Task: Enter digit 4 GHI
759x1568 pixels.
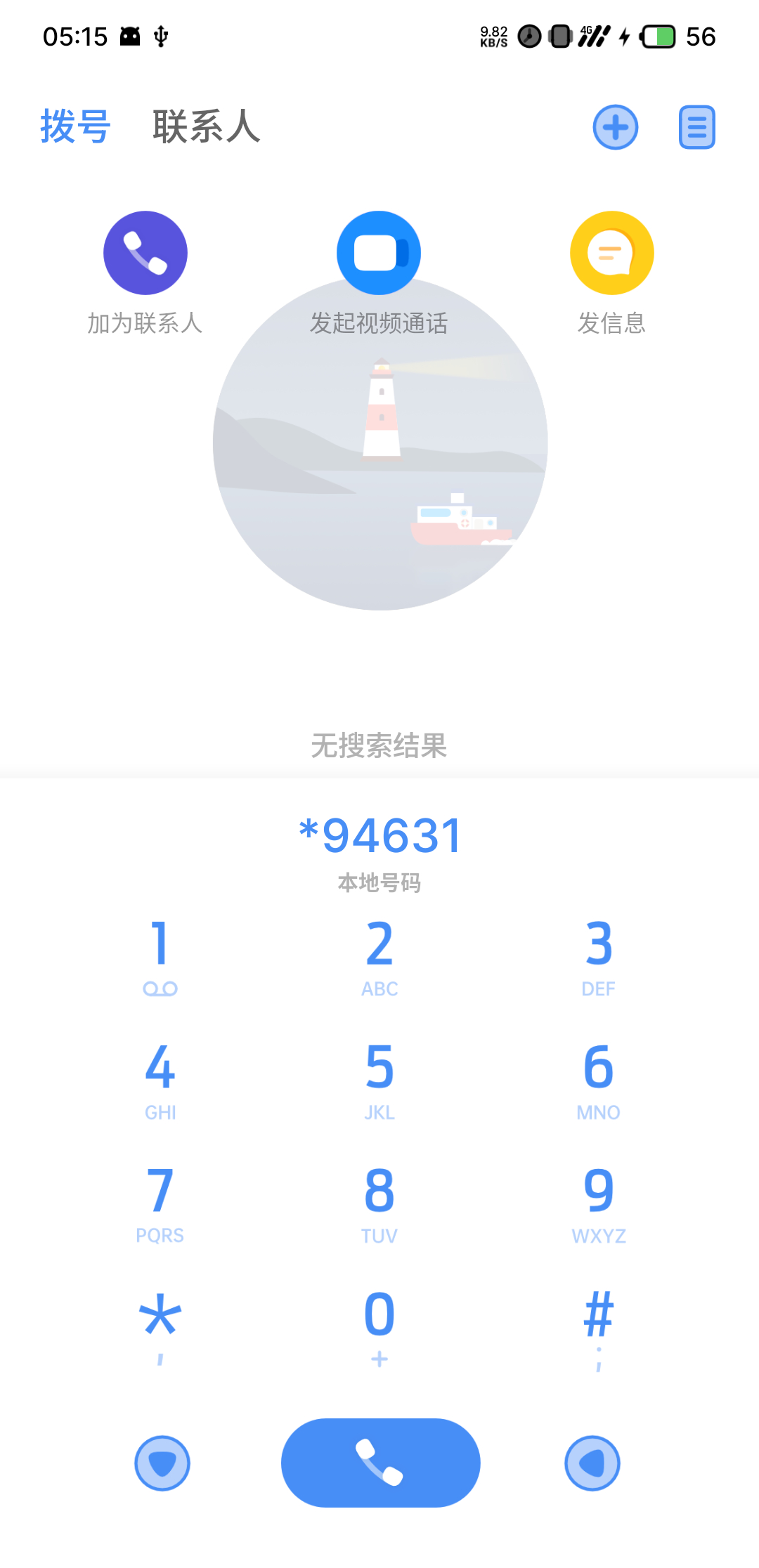Action: [160, 1079]
